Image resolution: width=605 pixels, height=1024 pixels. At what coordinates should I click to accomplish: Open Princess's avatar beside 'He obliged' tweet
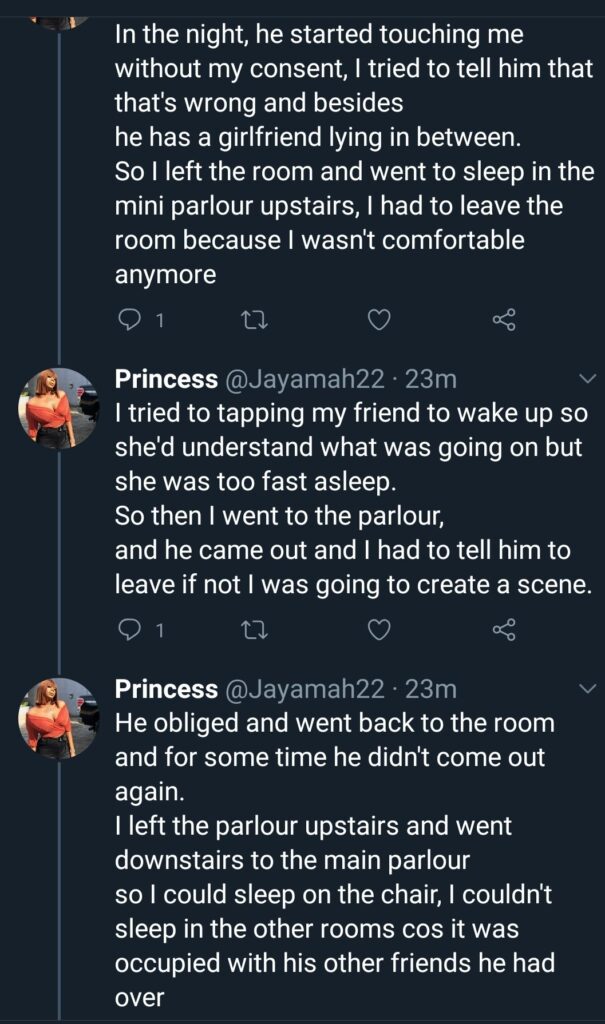point(59,719)
